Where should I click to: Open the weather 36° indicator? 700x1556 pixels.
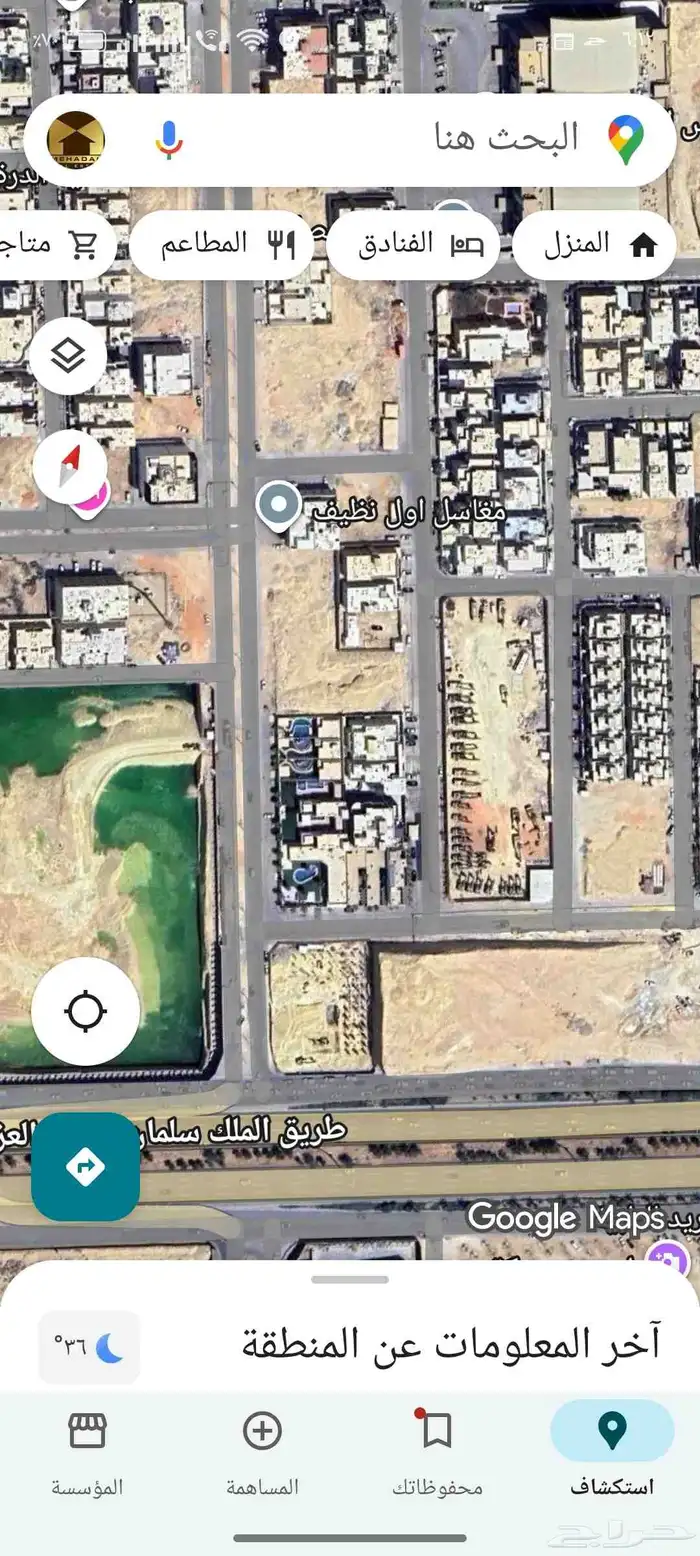pos(89,1347)
